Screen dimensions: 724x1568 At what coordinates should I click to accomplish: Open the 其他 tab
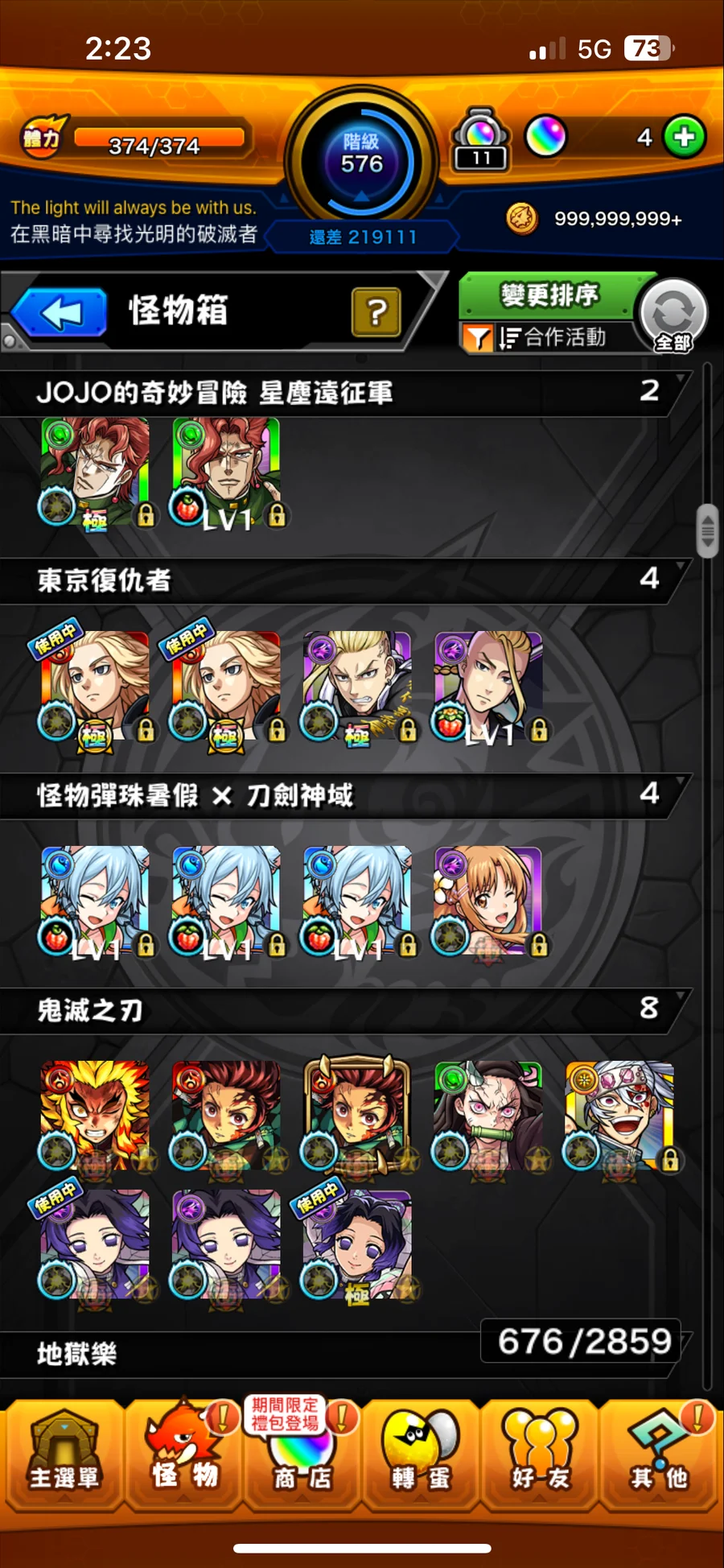(659, 1455)
